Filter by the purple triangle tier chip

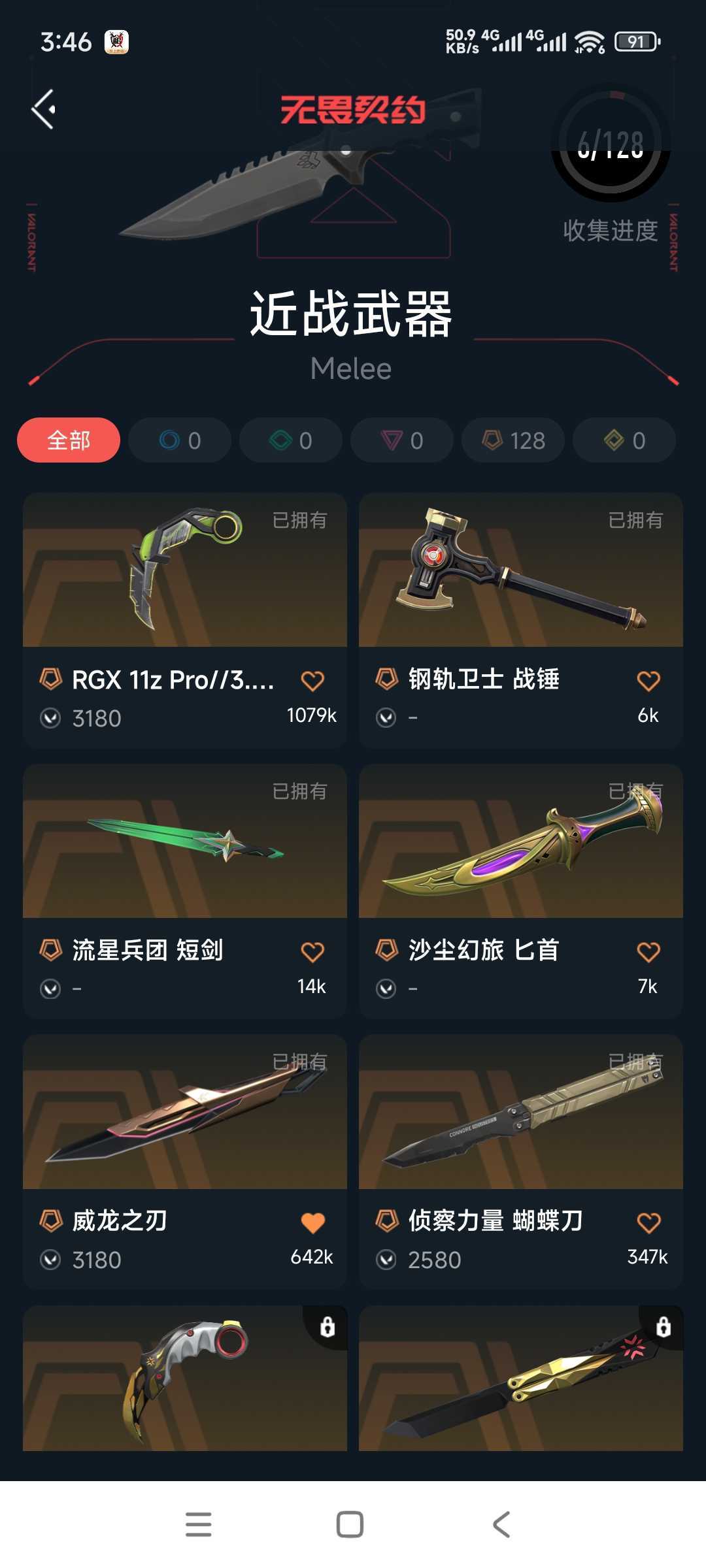point(402,440)
